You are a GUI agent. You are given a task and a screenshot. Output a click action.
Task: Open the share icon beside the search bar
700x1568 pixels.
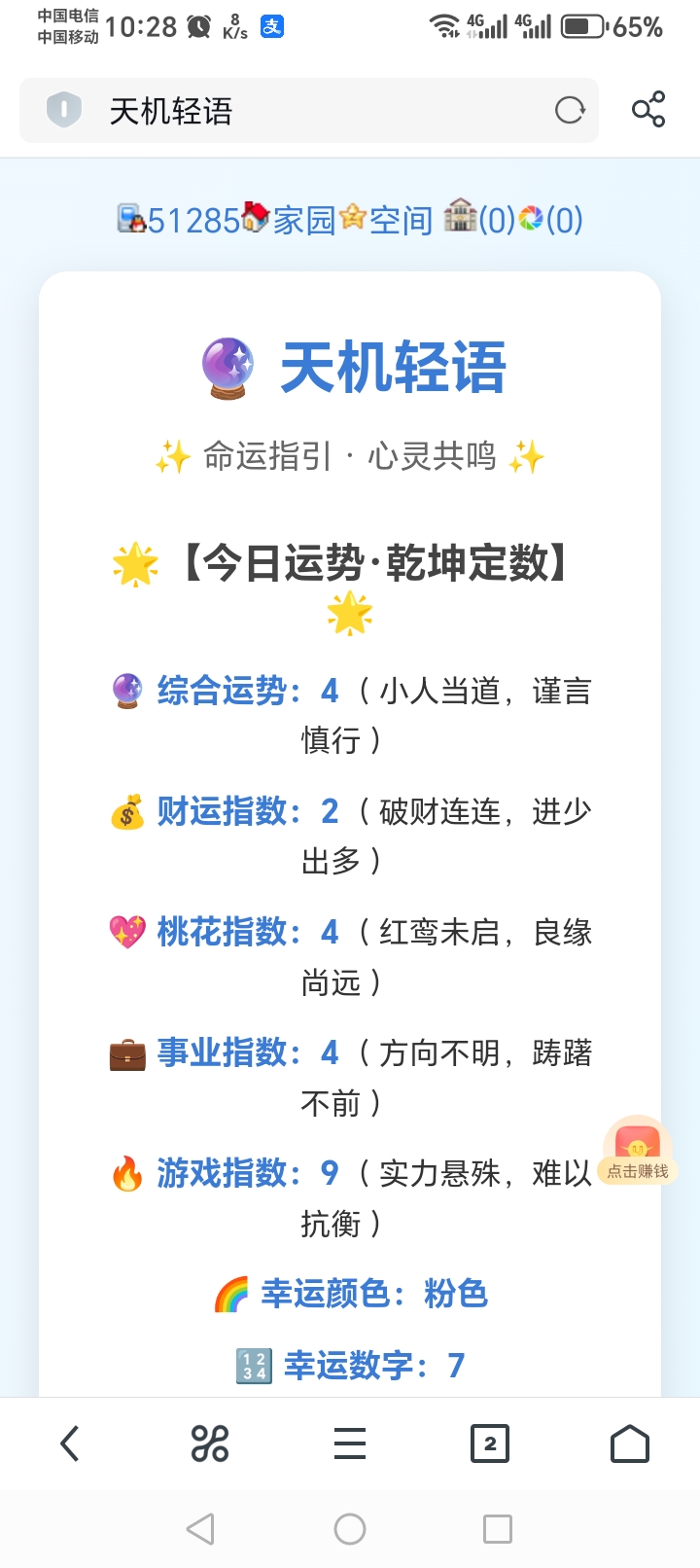coord(648,108)
